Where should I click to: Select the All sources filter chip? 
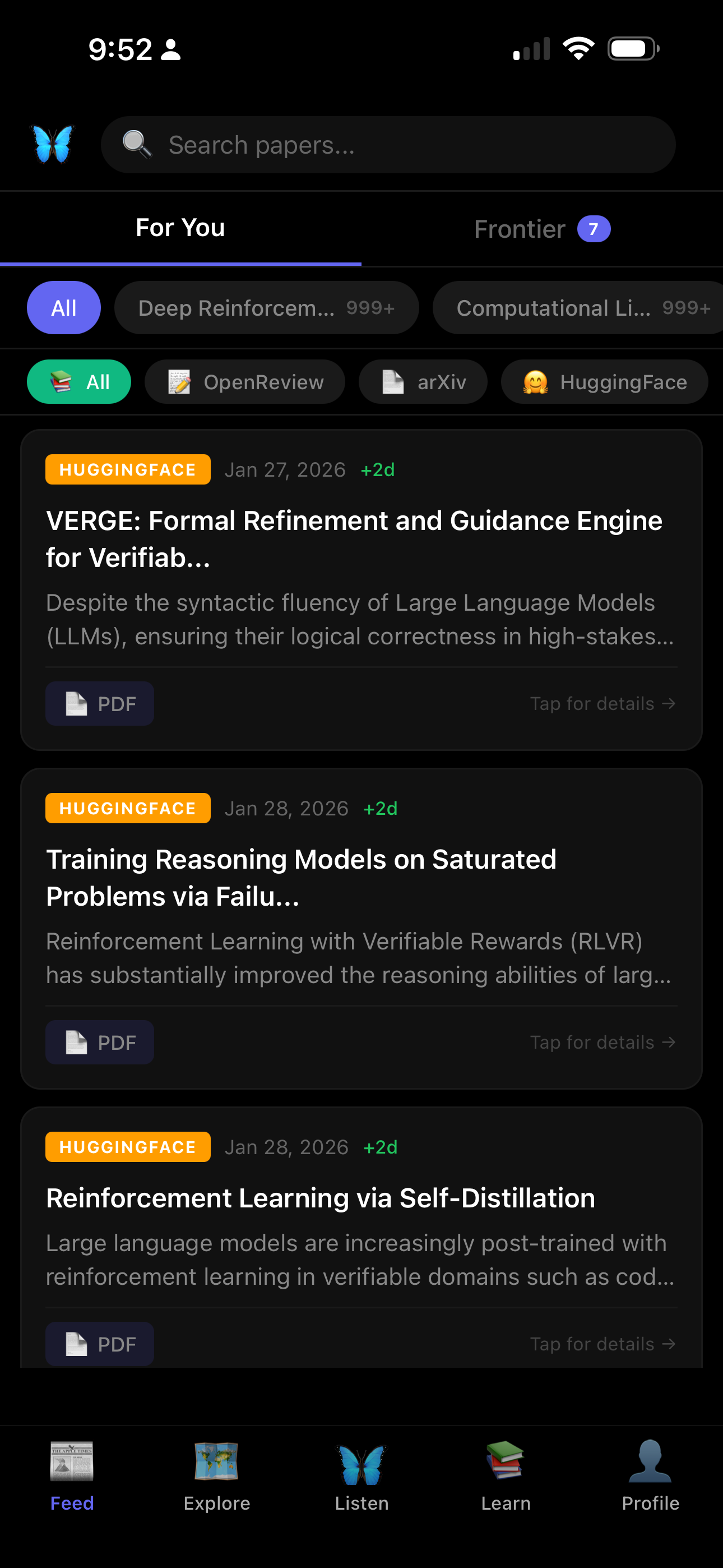[78, 382]
